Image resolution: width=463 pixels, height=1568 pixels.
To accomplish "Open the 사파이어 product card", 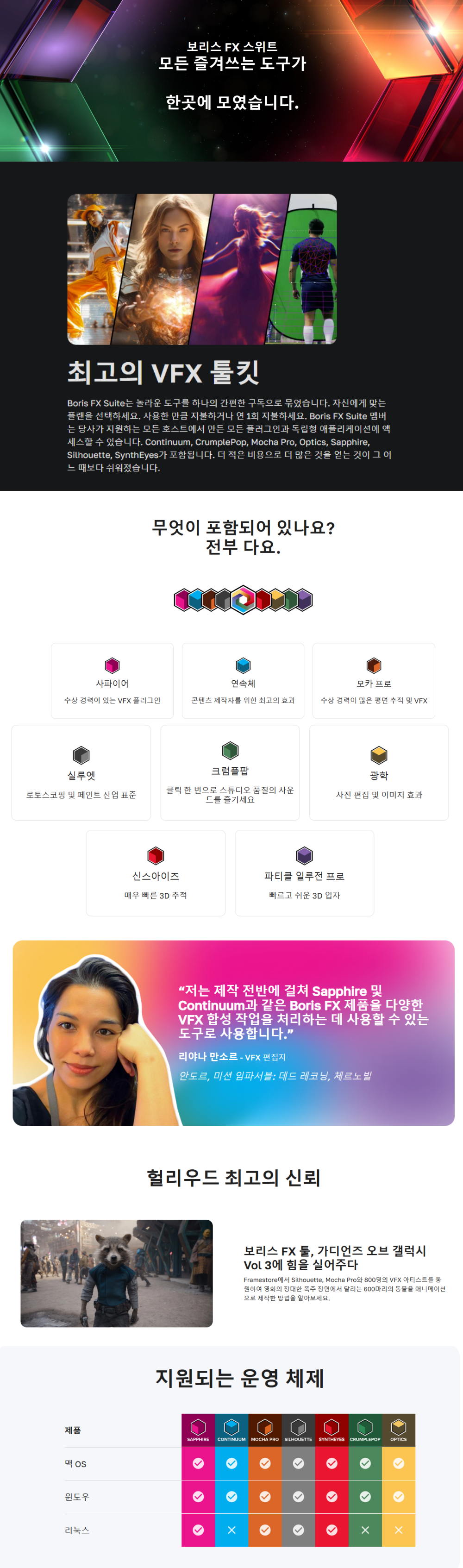I will click(x=112, y=681).
